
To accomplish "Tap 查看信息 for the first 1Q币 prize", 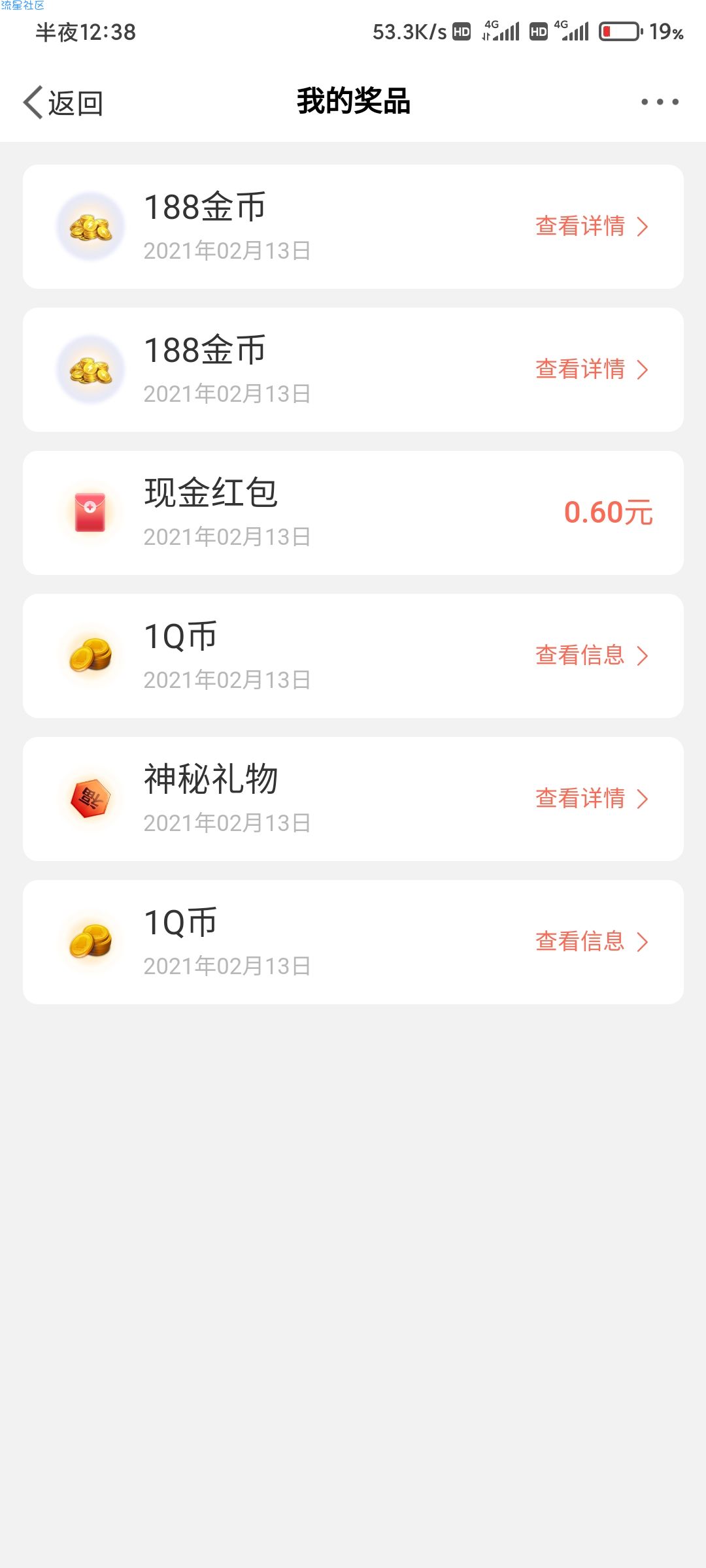I will tap(592, 655).
